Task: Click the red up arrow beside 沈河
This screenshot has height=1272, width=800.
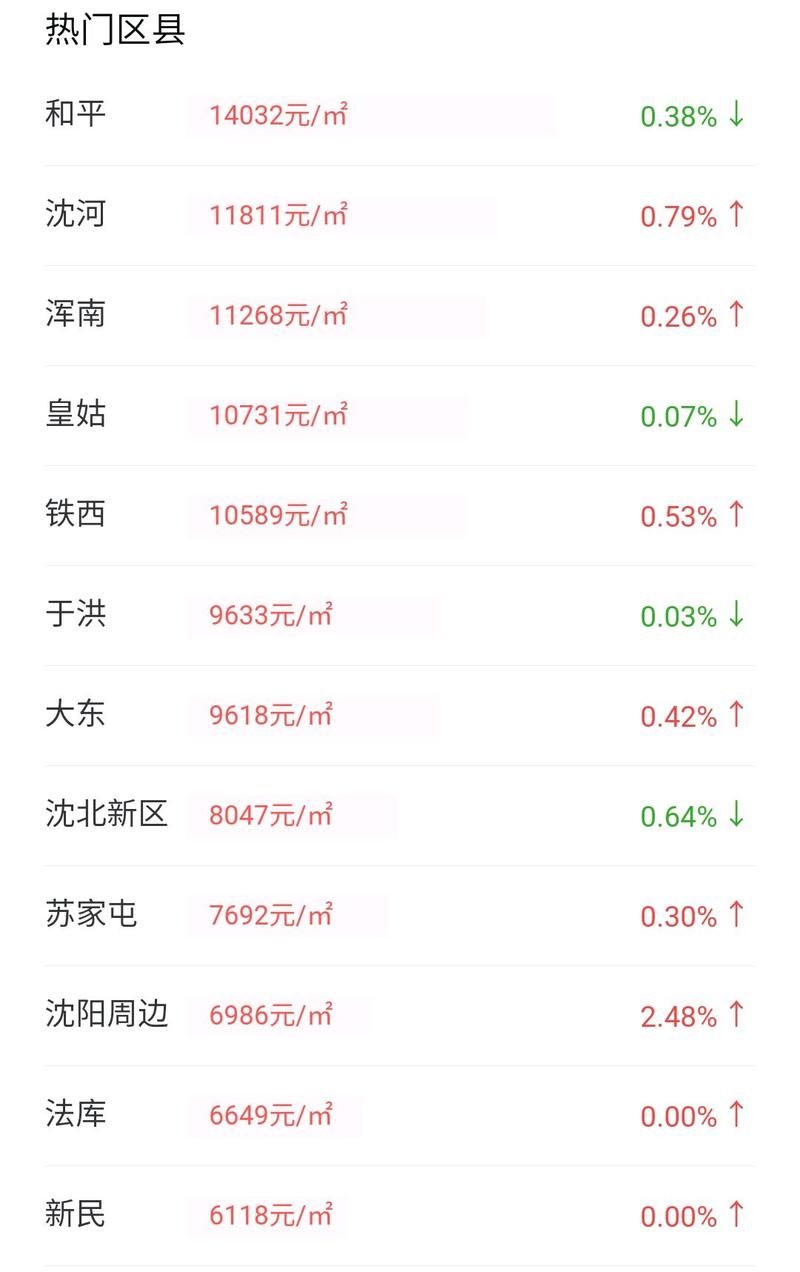Action: 736,216
